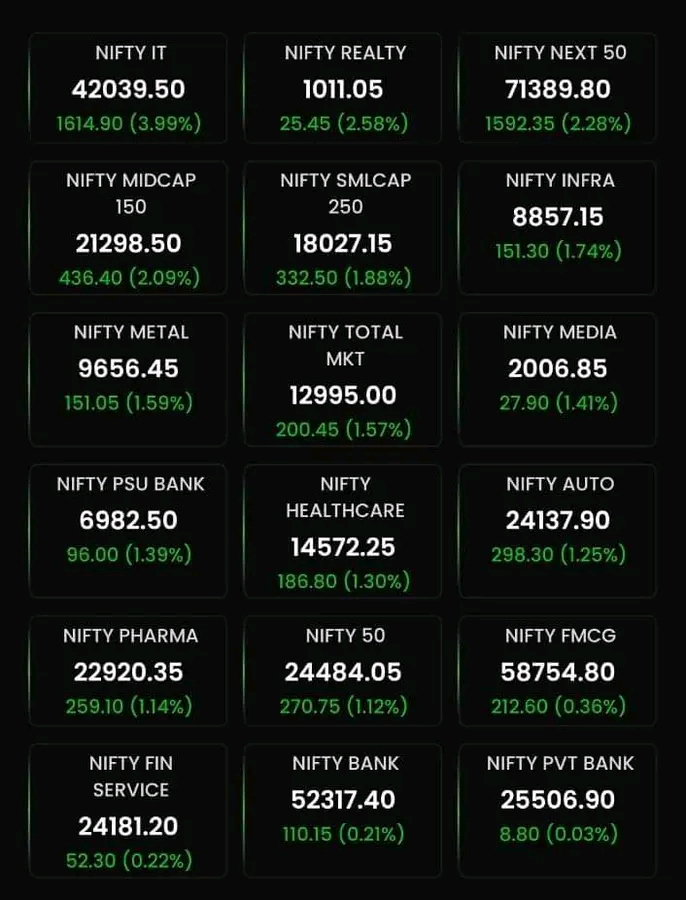Open the NIFTY PHARMA card
The image size is (686, 900).
click(128, 671)
